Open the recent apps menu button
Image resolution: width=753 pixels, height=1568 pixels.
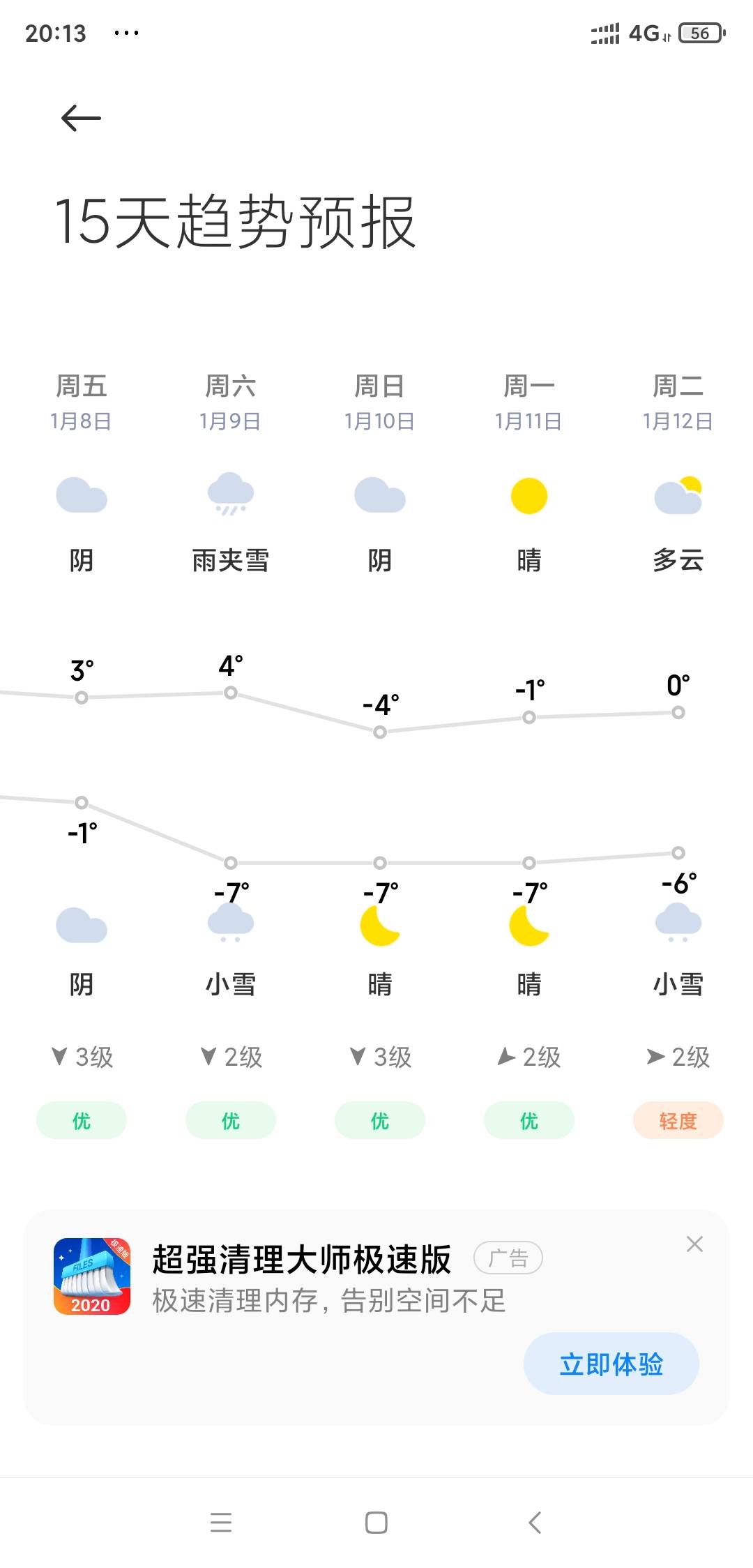click(221, 1522)
